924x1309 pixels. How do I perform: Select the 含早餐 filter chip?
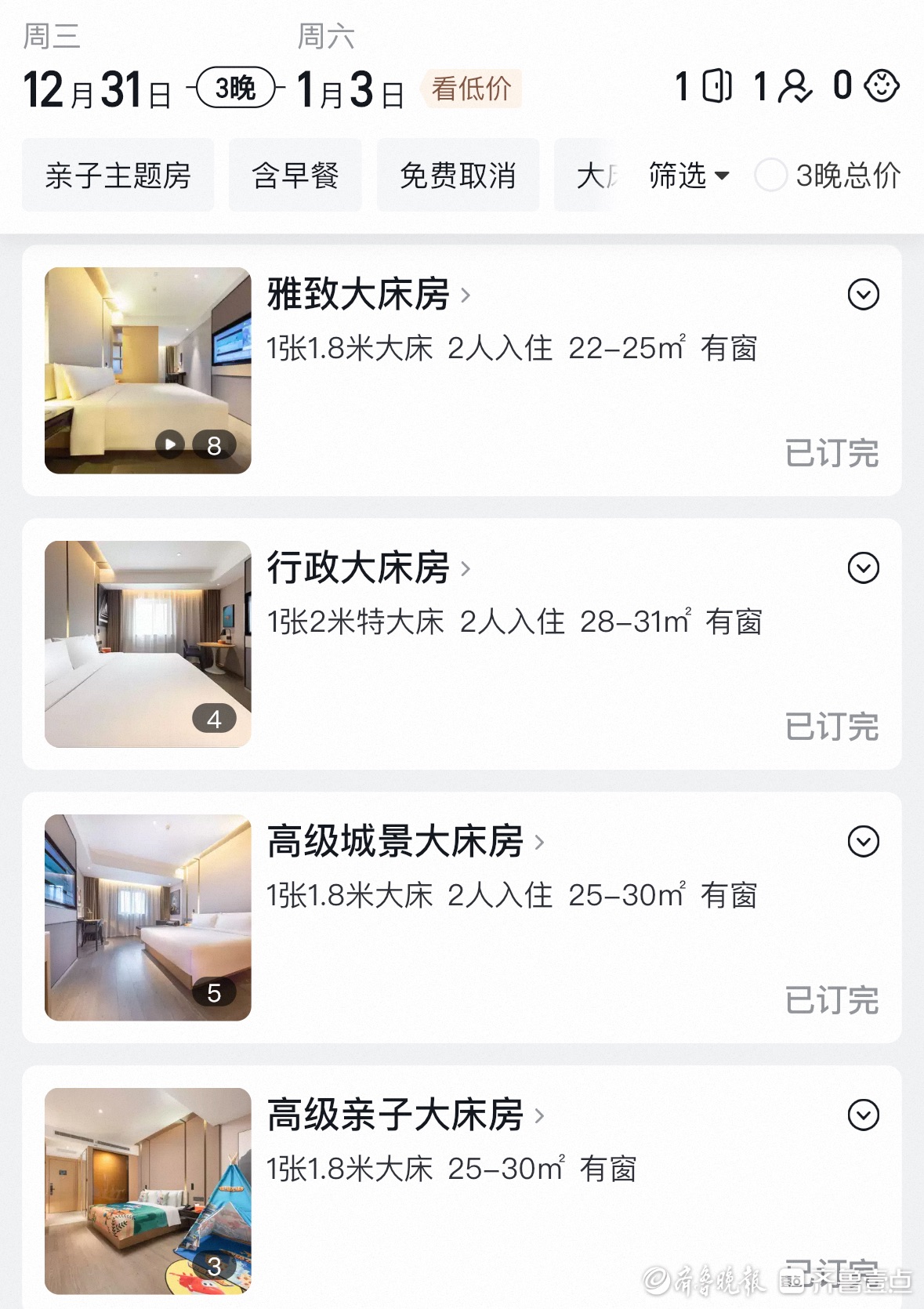click(295, 176)
